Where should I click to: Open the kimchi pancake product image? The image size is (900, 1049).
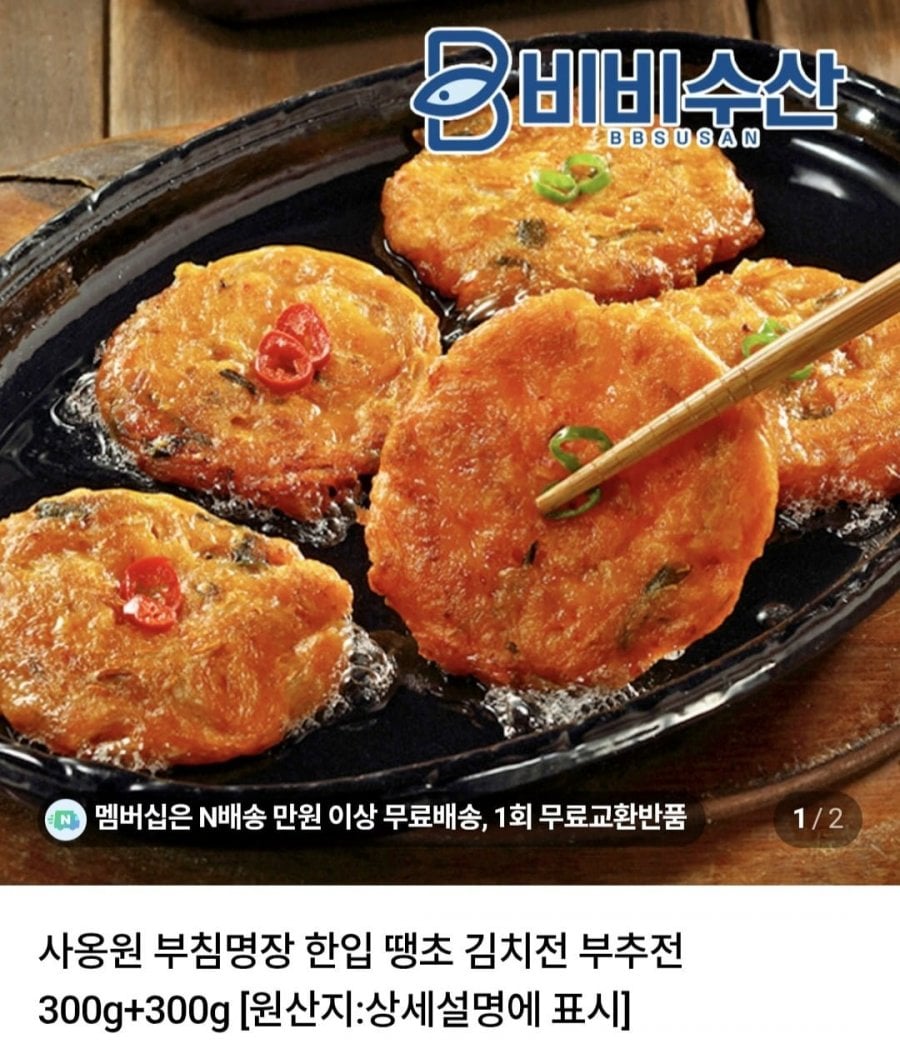pos(450,450)
